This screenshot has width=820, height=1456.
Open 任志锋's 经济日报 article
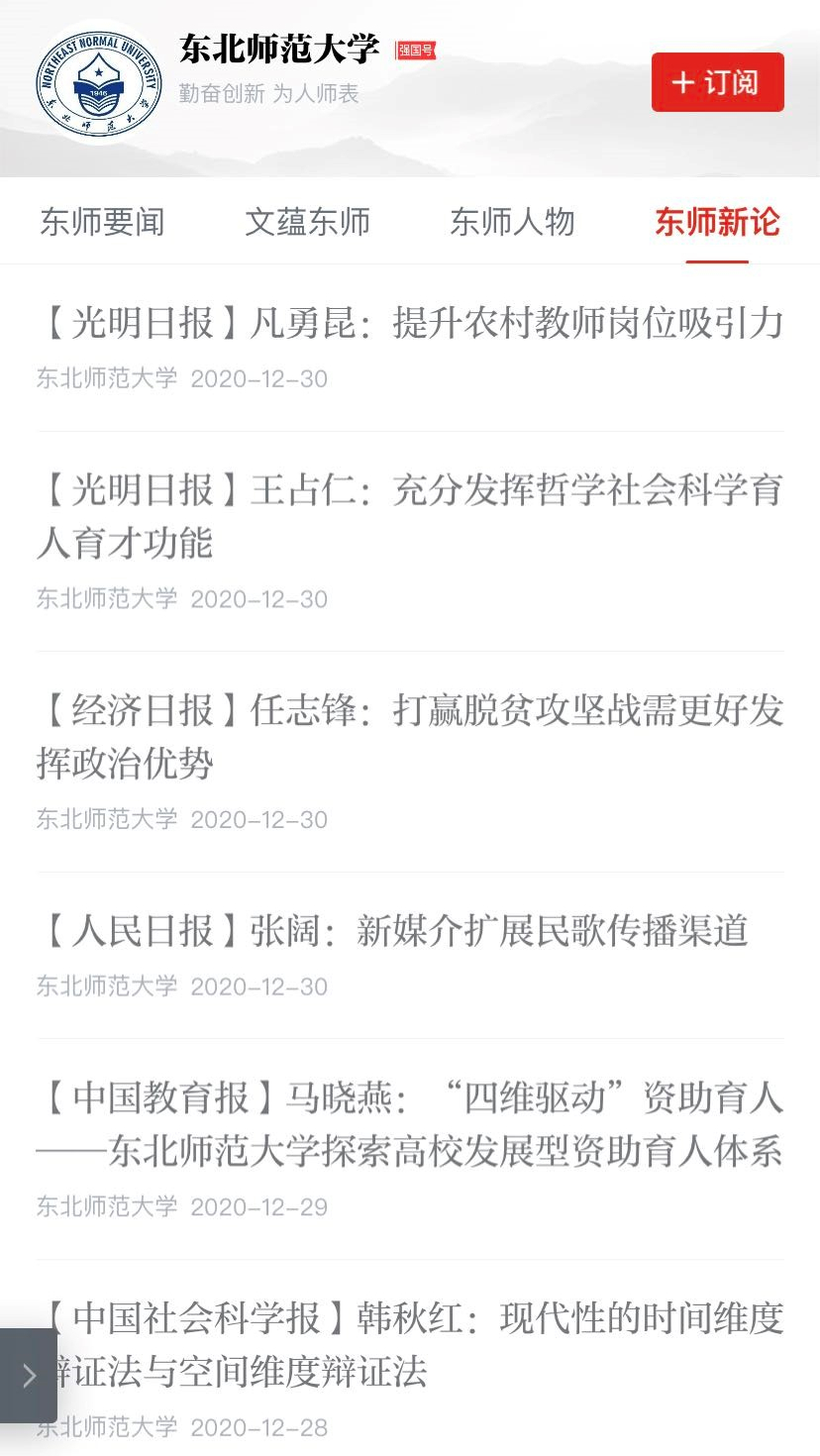tap(410, 737)
